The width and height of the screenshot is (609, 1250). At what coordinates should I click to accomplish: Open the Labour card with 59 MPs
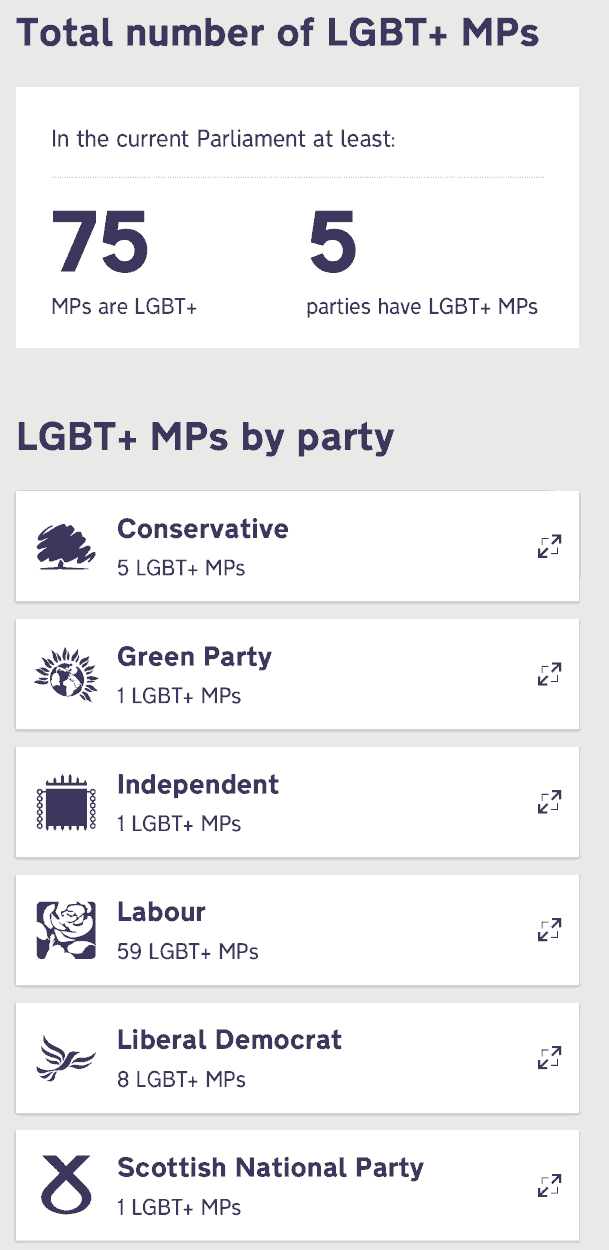click(x=297, y=930)
